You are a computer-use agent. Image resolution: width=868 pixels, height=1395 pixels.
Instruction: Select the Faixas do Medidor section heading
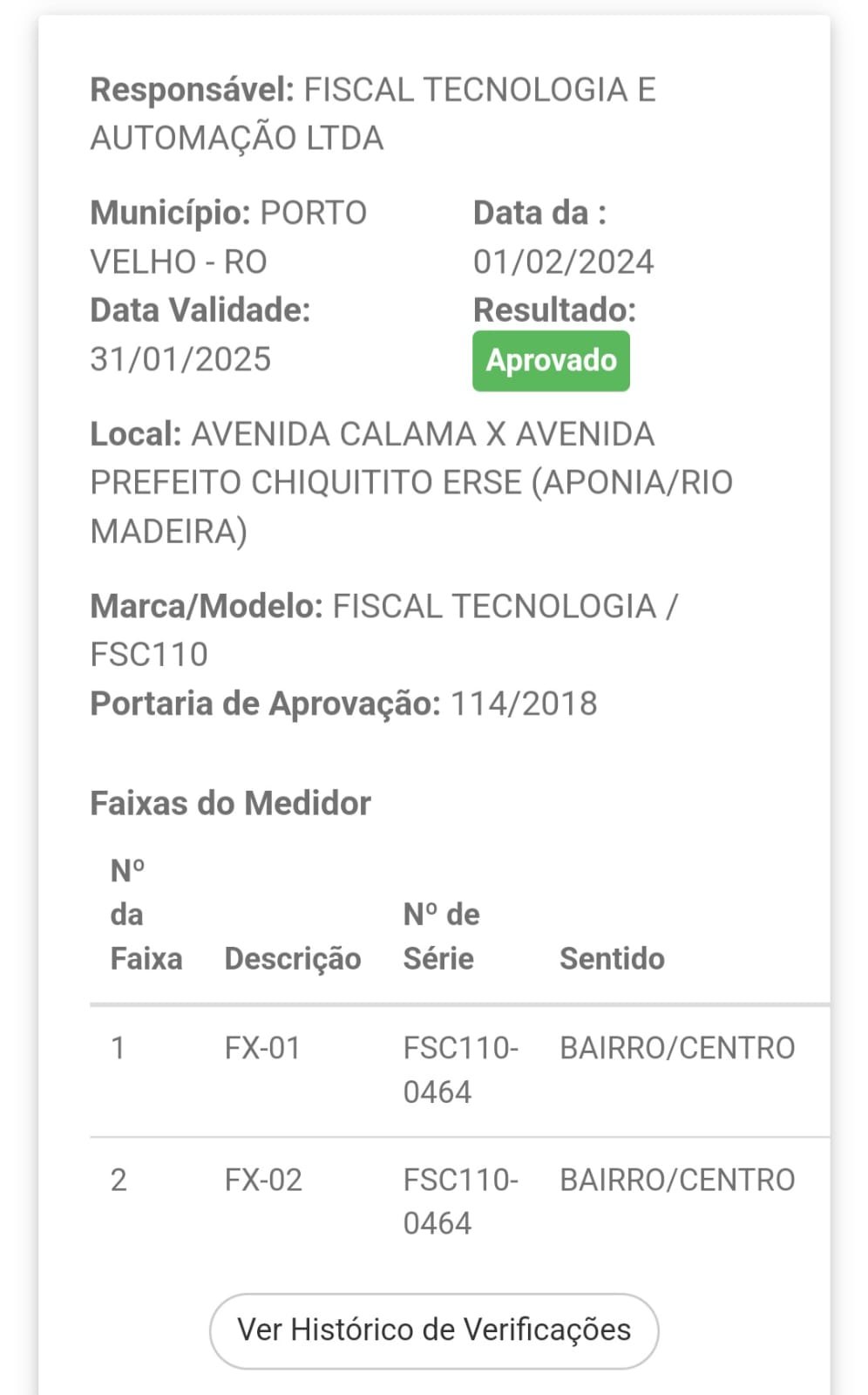(x=230, y=801)
